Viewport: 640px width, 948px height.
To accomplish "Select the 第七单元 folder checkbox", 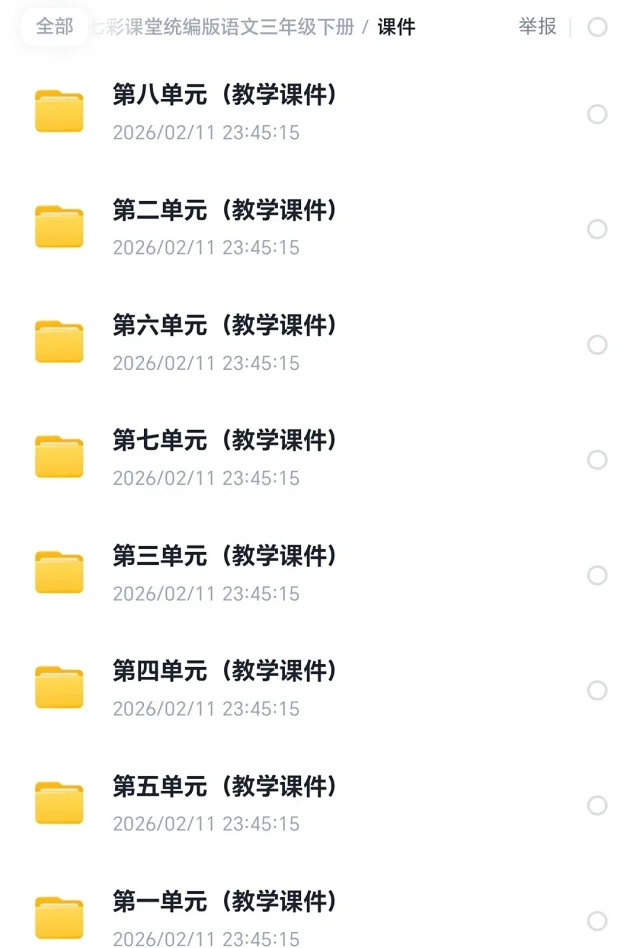I will [597, 460].
